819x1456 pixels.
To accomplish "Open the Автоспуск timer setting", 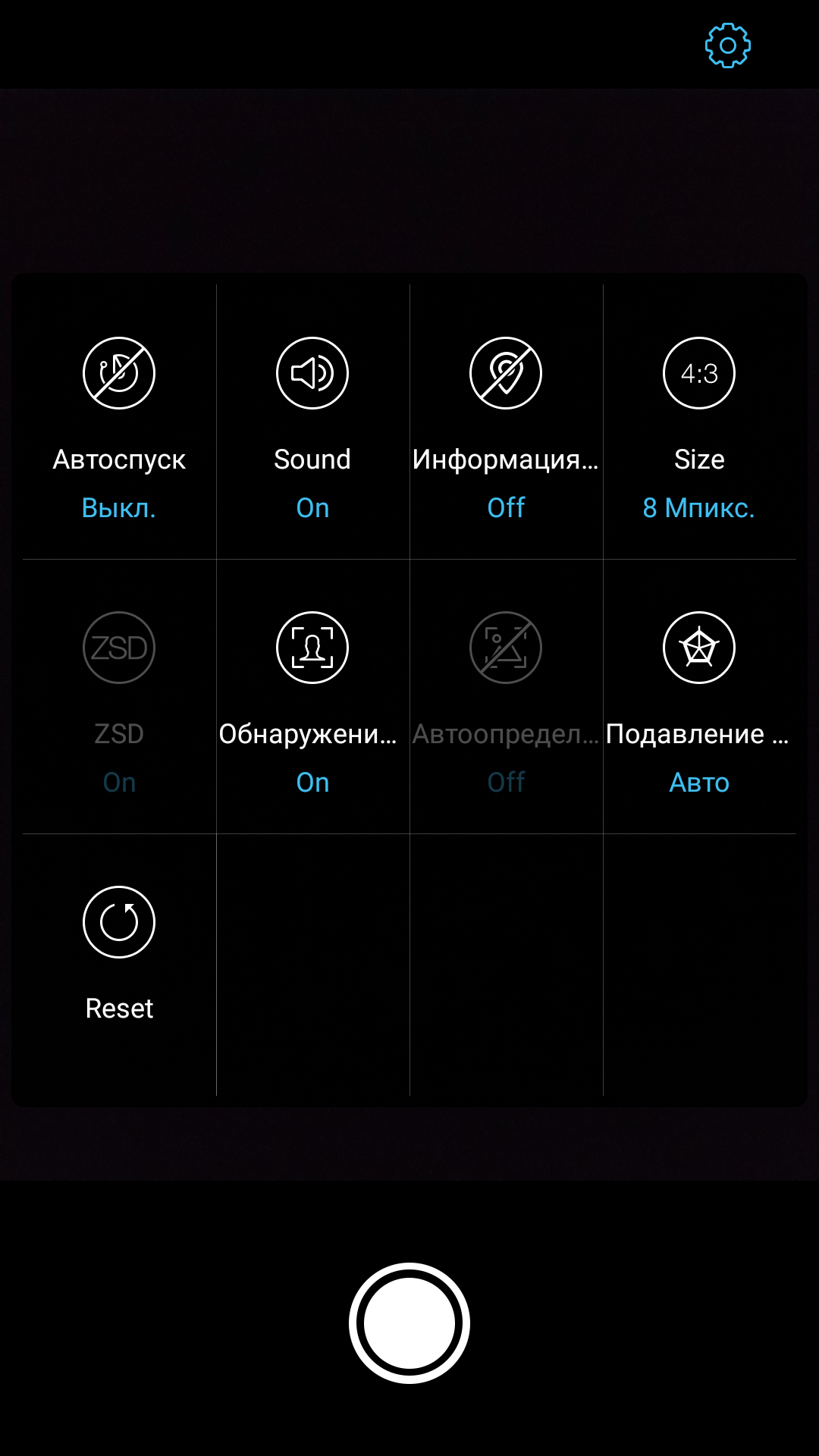I will (119, 422).
